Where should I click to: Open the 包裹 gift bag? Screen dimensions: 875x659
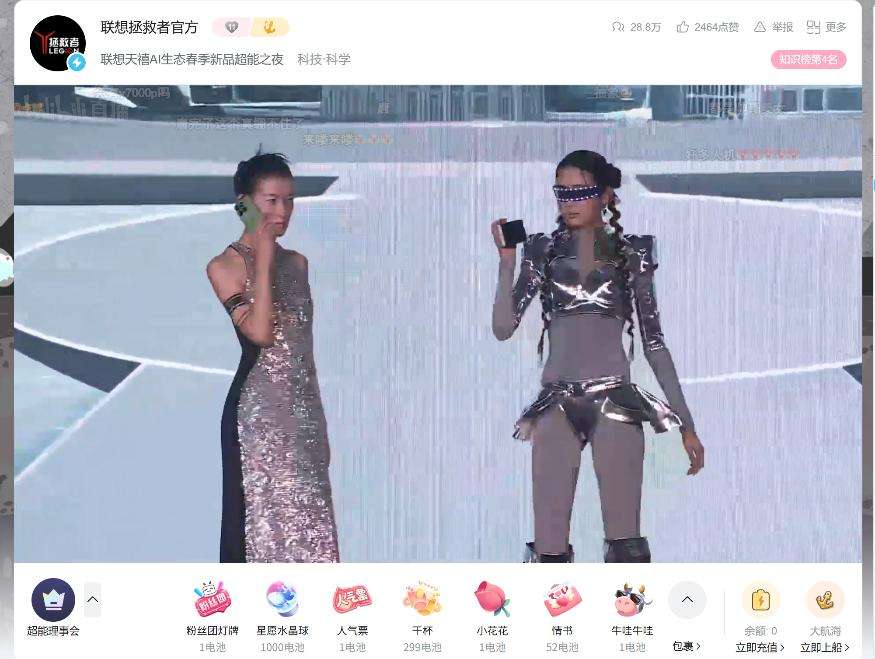(687, 646)
